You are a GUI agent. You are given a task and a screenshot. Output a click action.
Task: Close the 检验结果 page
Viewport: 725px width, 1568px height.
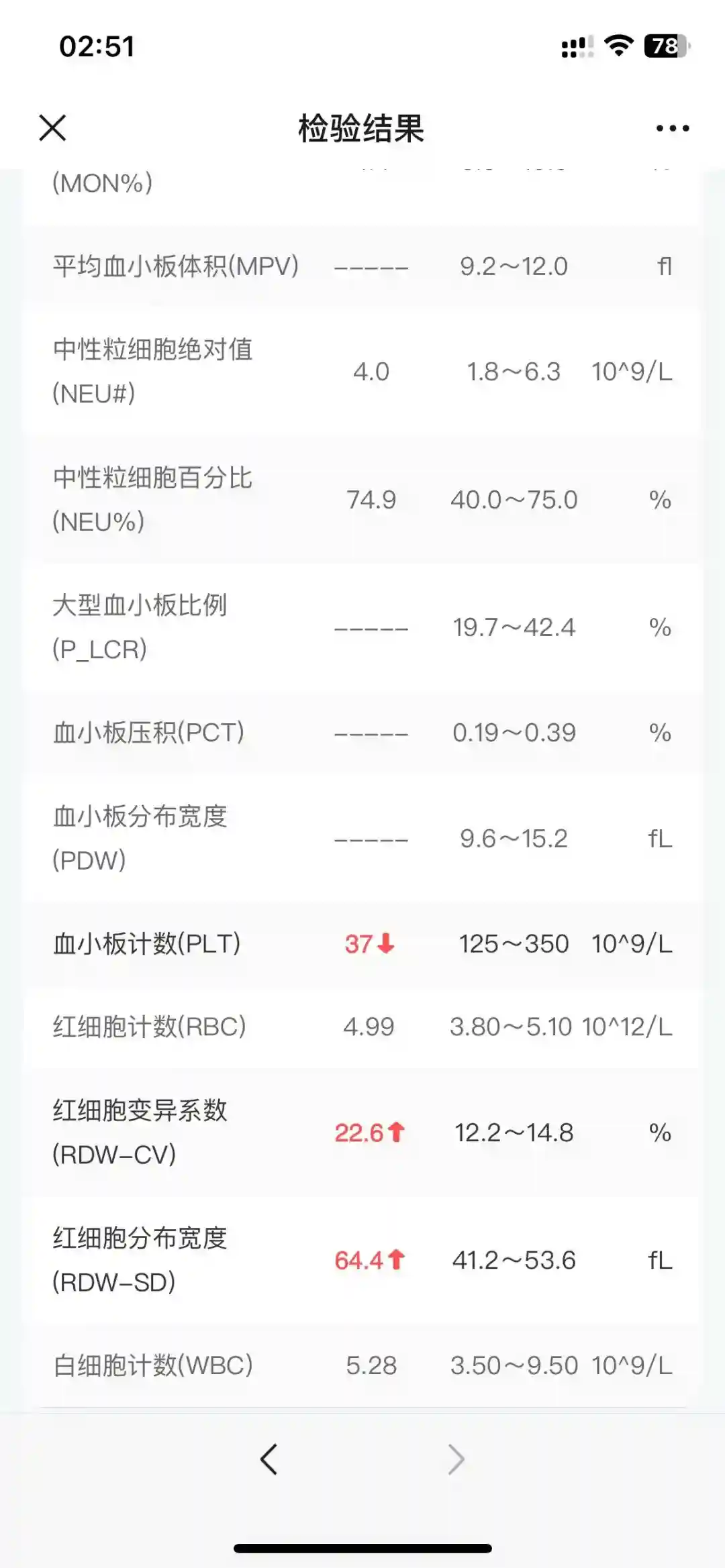52,127
